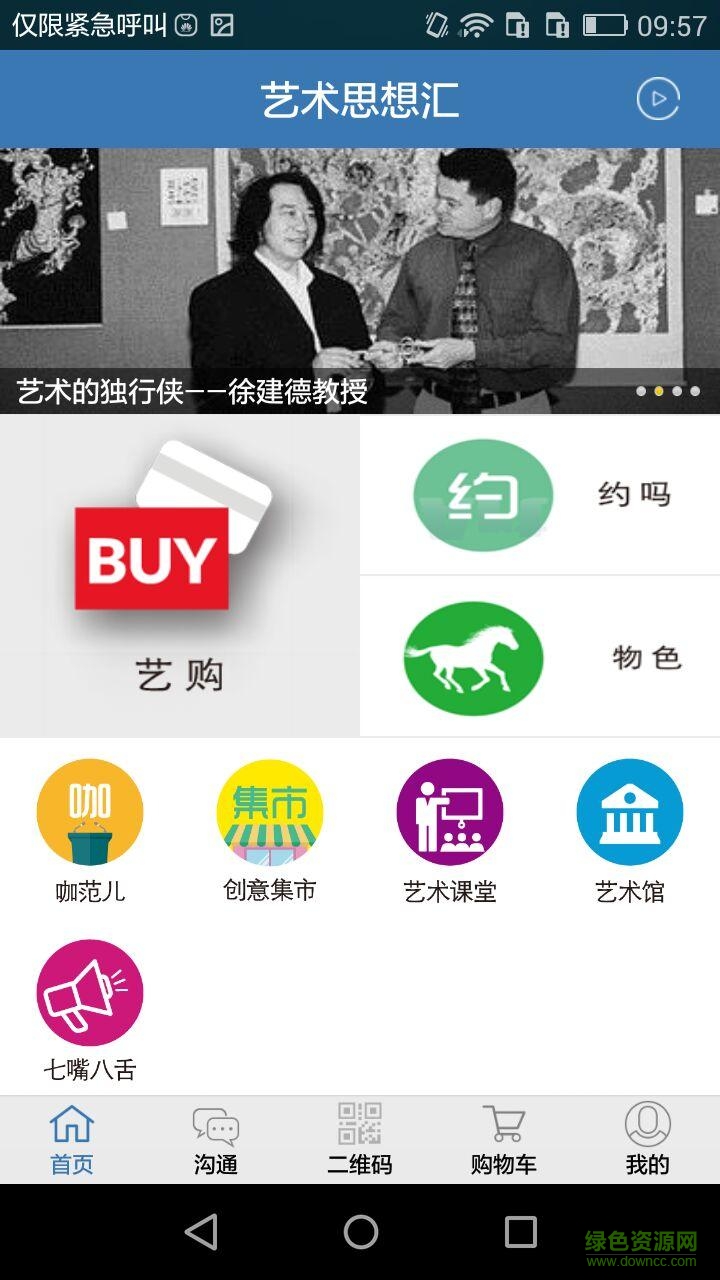Tap the 艺术思想汇 title bar
Viewport: 720px width, 1280px height.
point(360,99)
